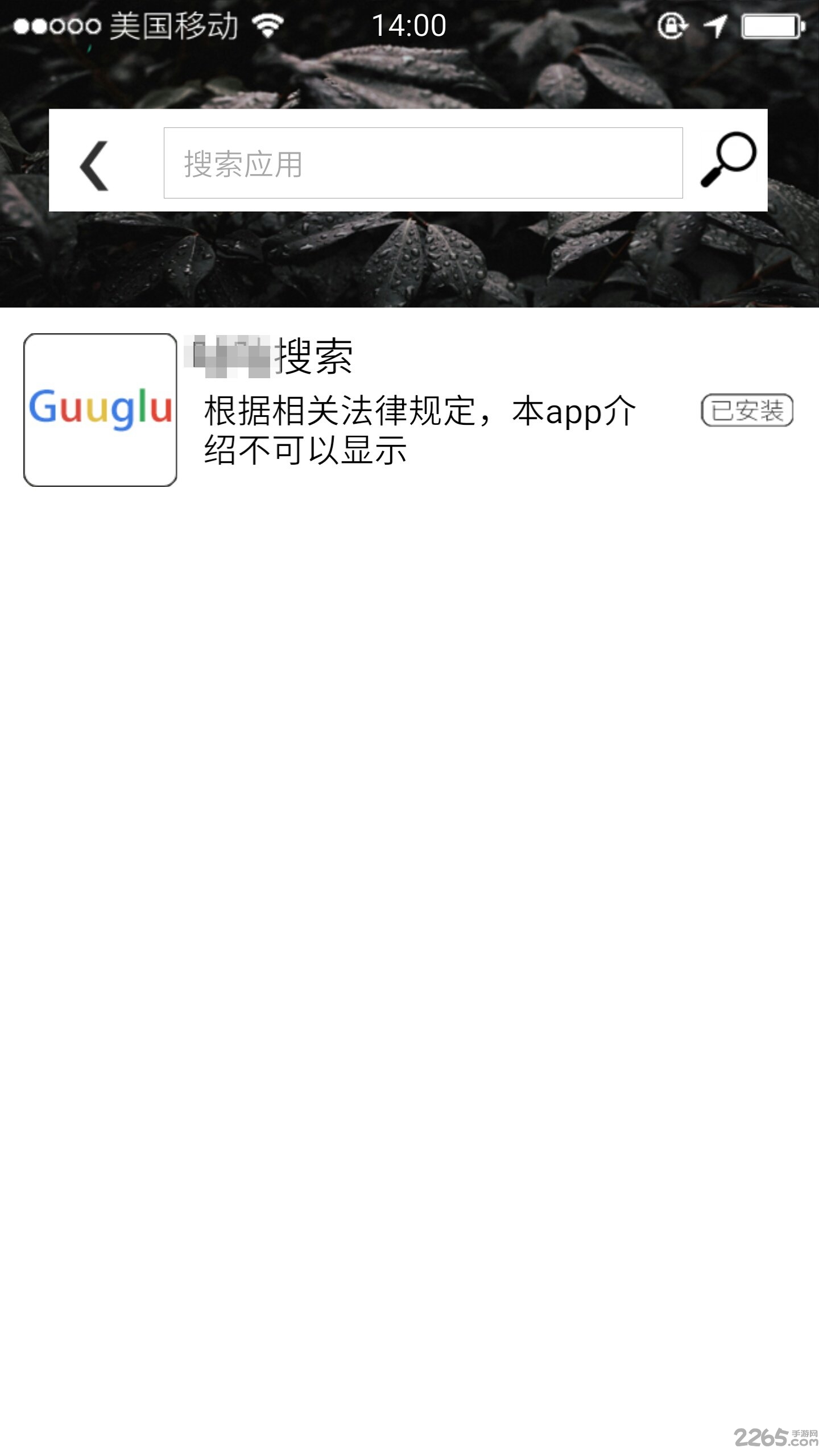This screenshot has height=1456, width=819.
Task: Open the Guuglu app icon
Action: pos(101,411)
